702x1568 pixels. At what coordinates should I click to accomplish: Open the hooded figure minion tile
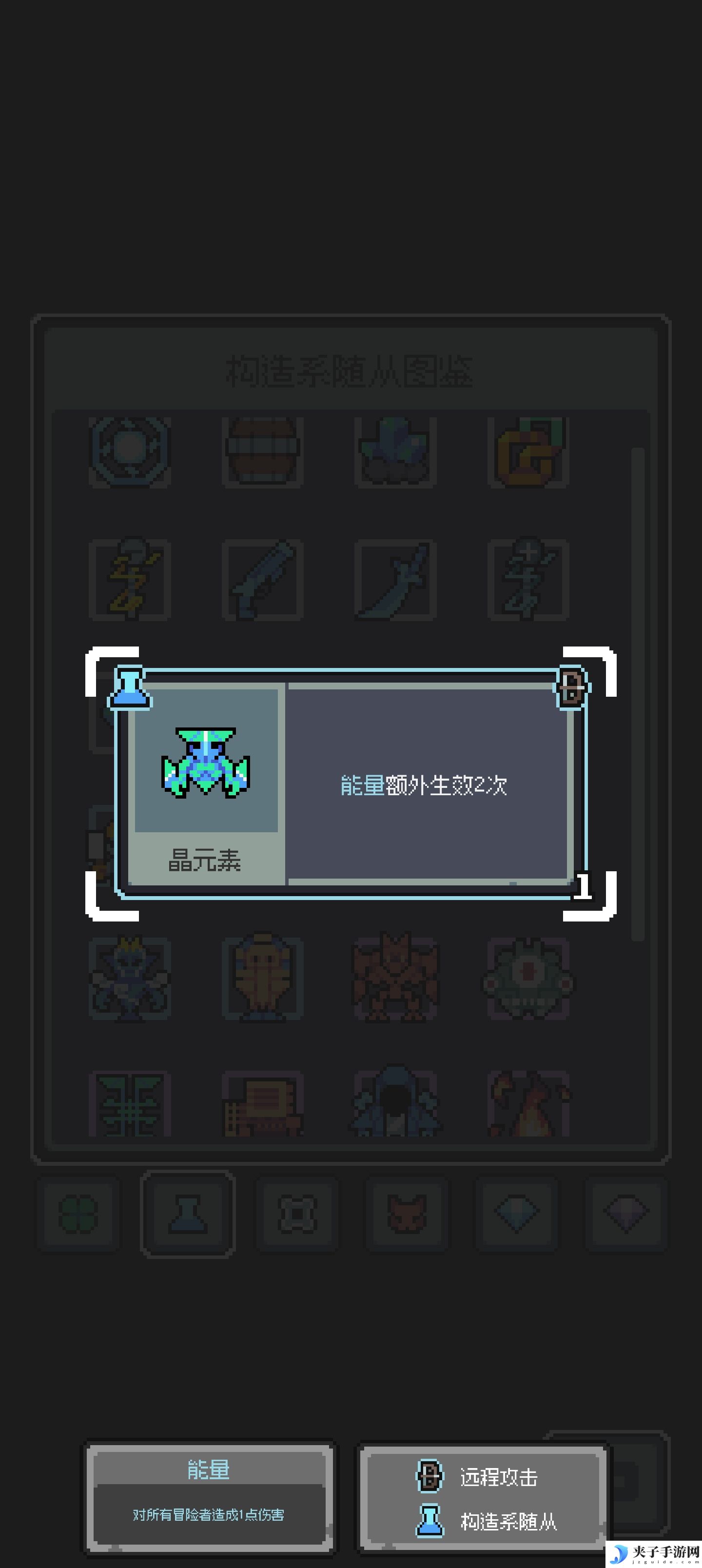[x=395, y=1102]
